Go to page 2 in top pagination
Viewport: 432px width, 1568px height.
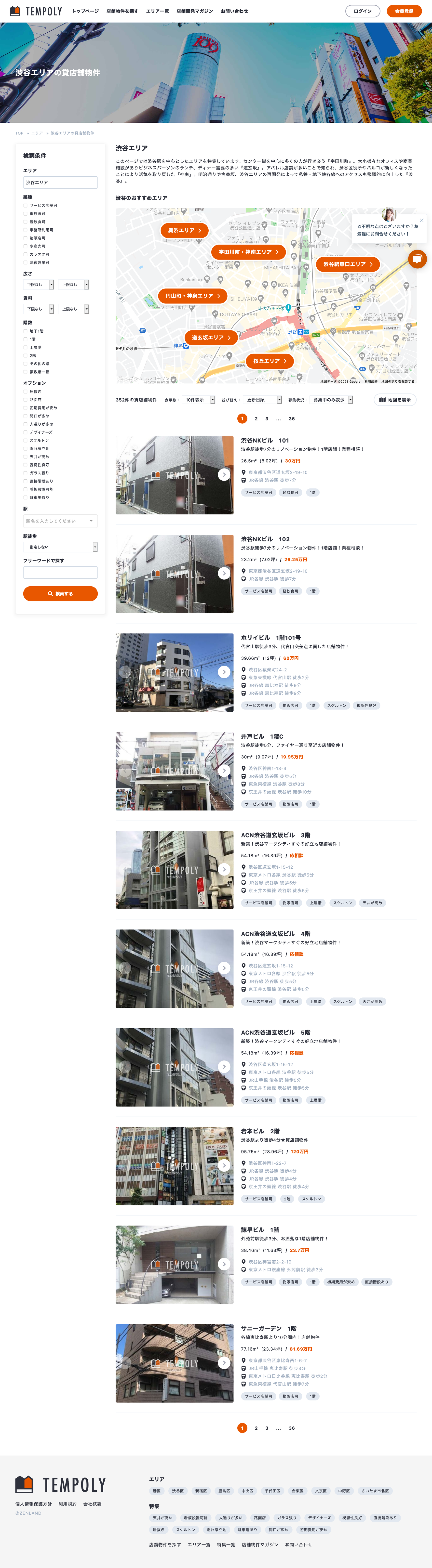tap(256, 419)
